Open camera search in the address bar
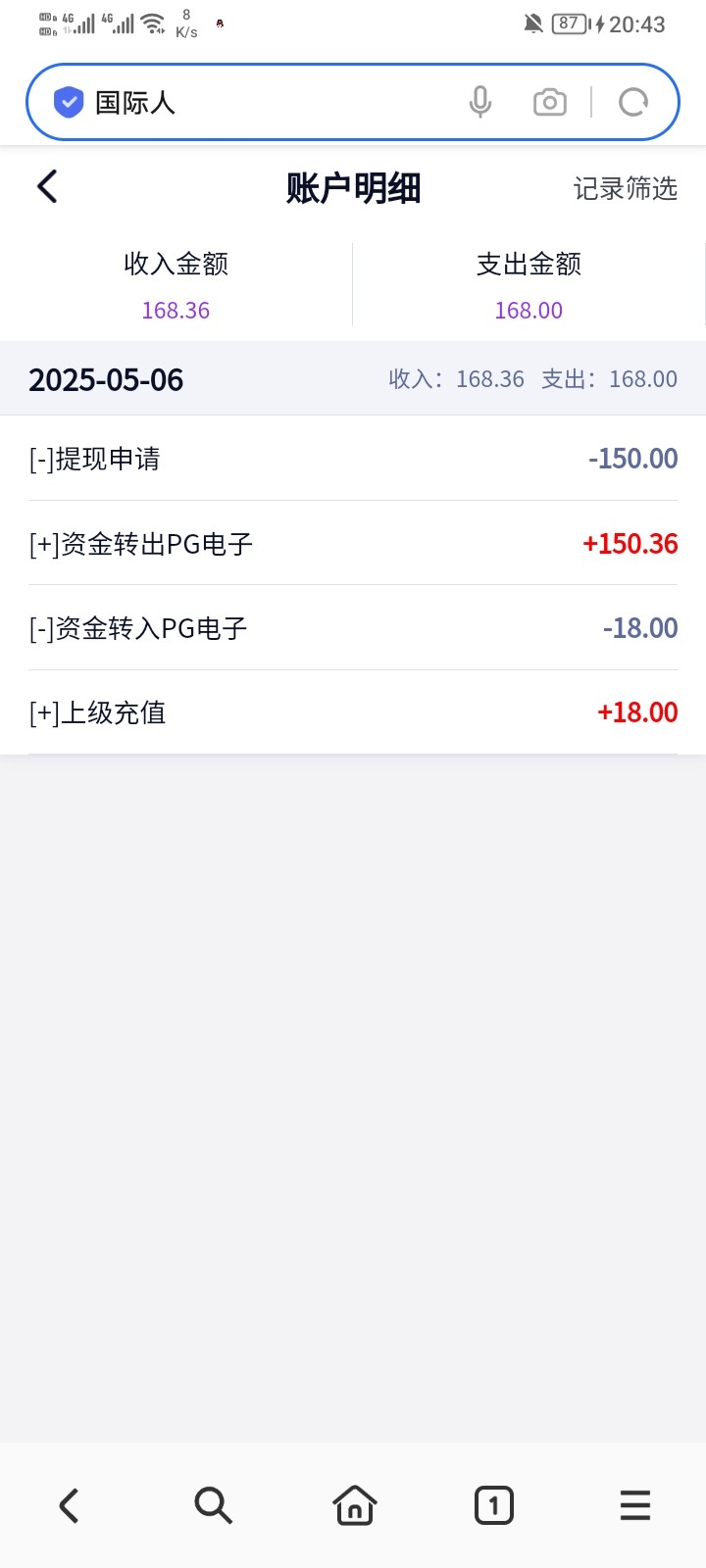 (x=550, y=102)
